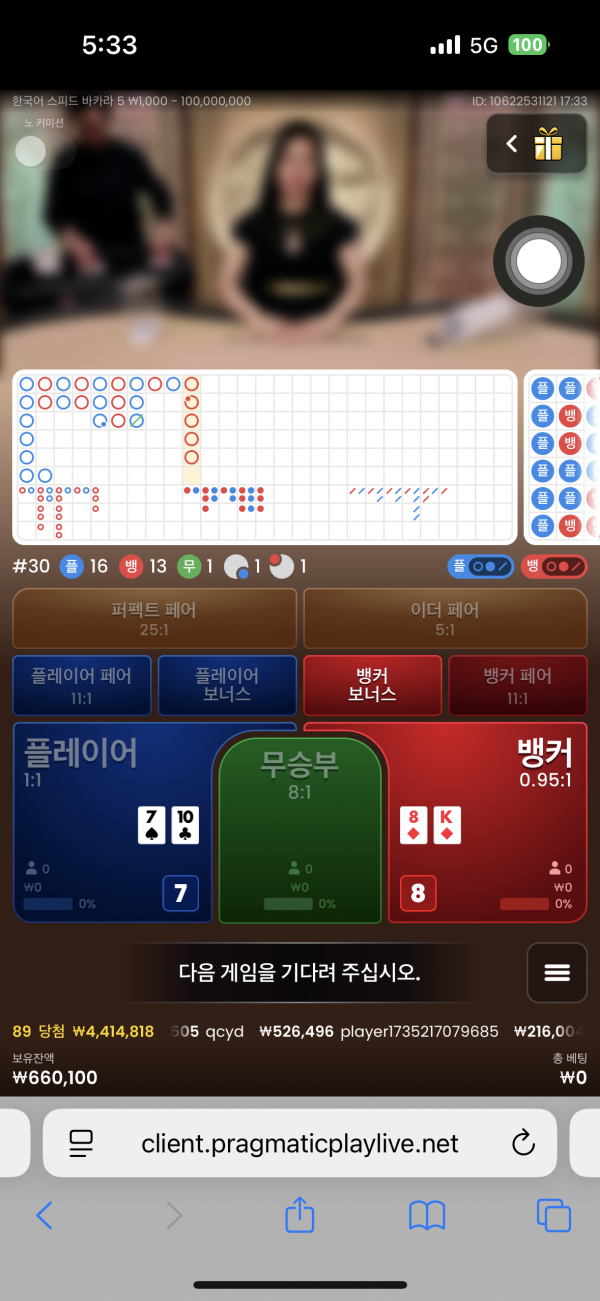
Task: Bet on 퍼펙트 페어 25:1
Action: point(154,619)
